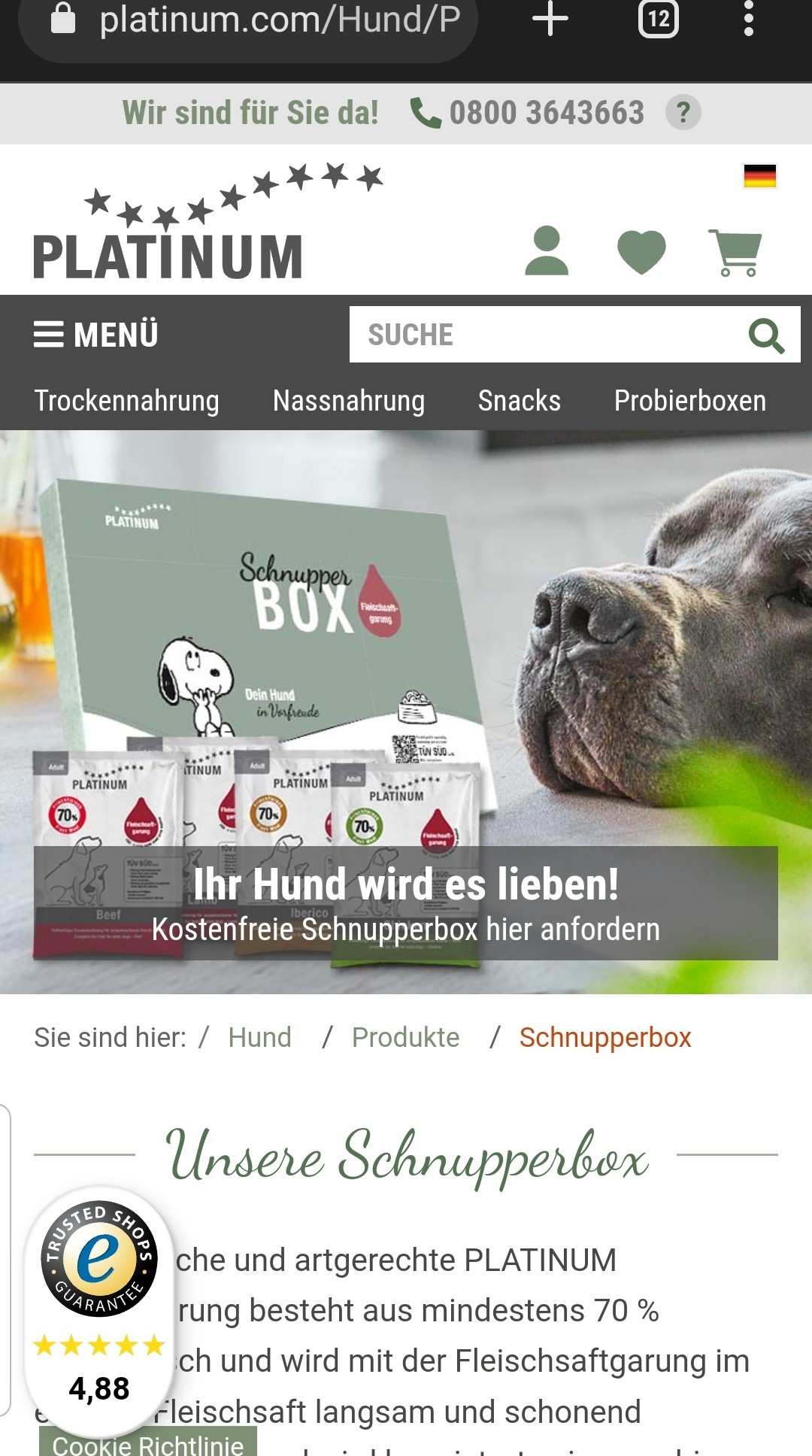
Task: Go to the Trockennahrung category
Action: (127, 401)
